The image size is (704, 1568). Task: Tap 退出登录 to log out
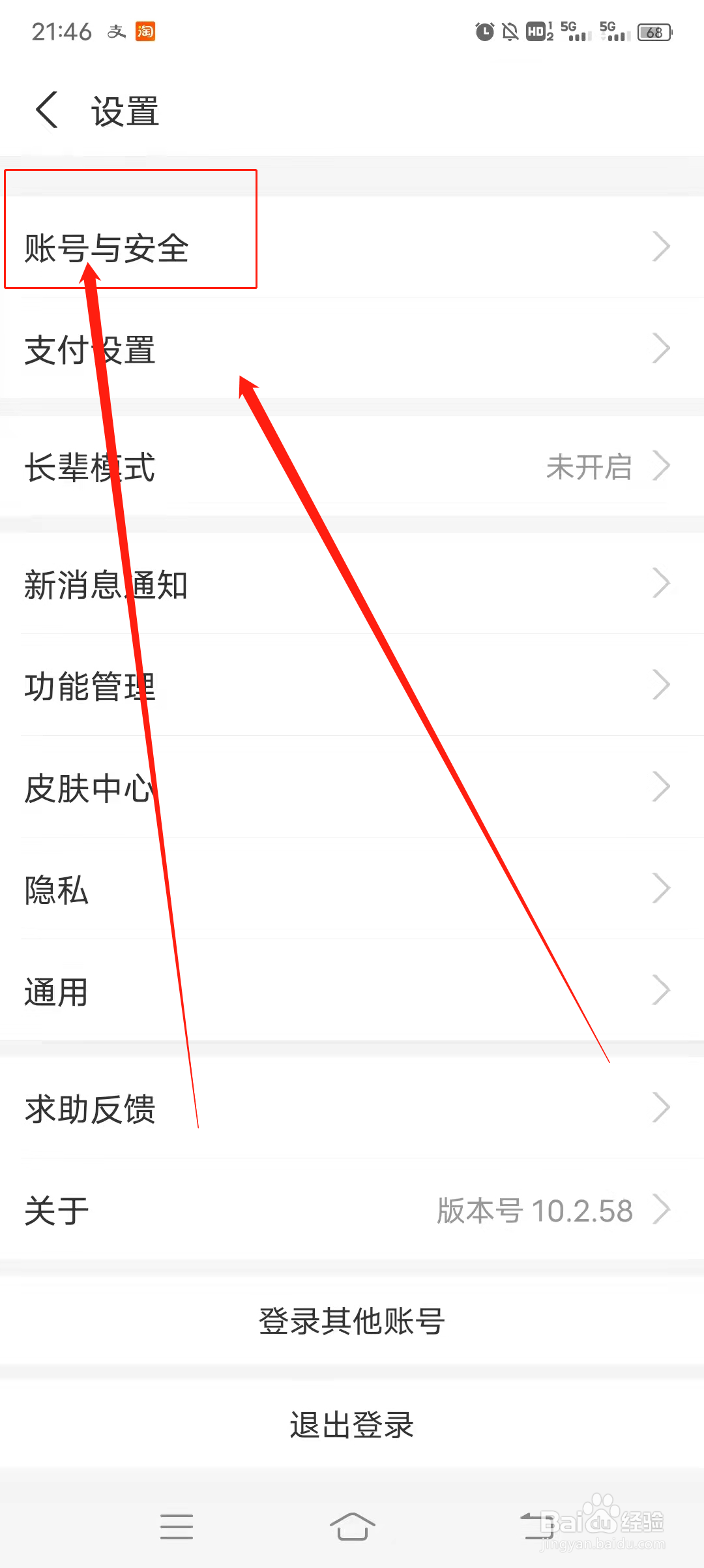click(x=352, y=1424)
